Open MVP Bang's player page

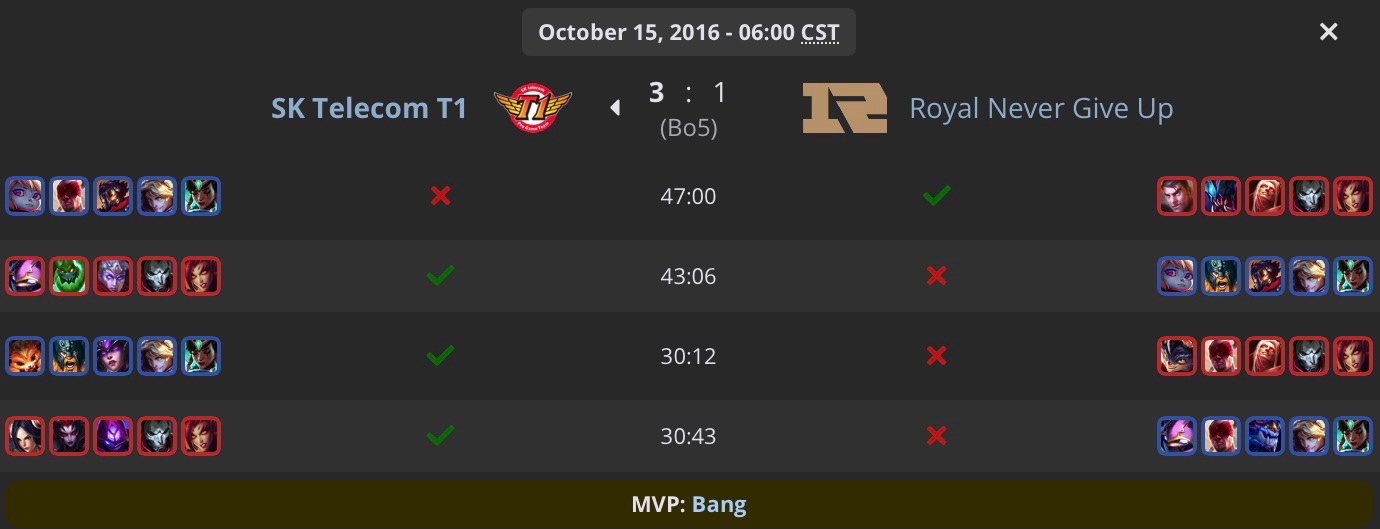tap(719, 505)
